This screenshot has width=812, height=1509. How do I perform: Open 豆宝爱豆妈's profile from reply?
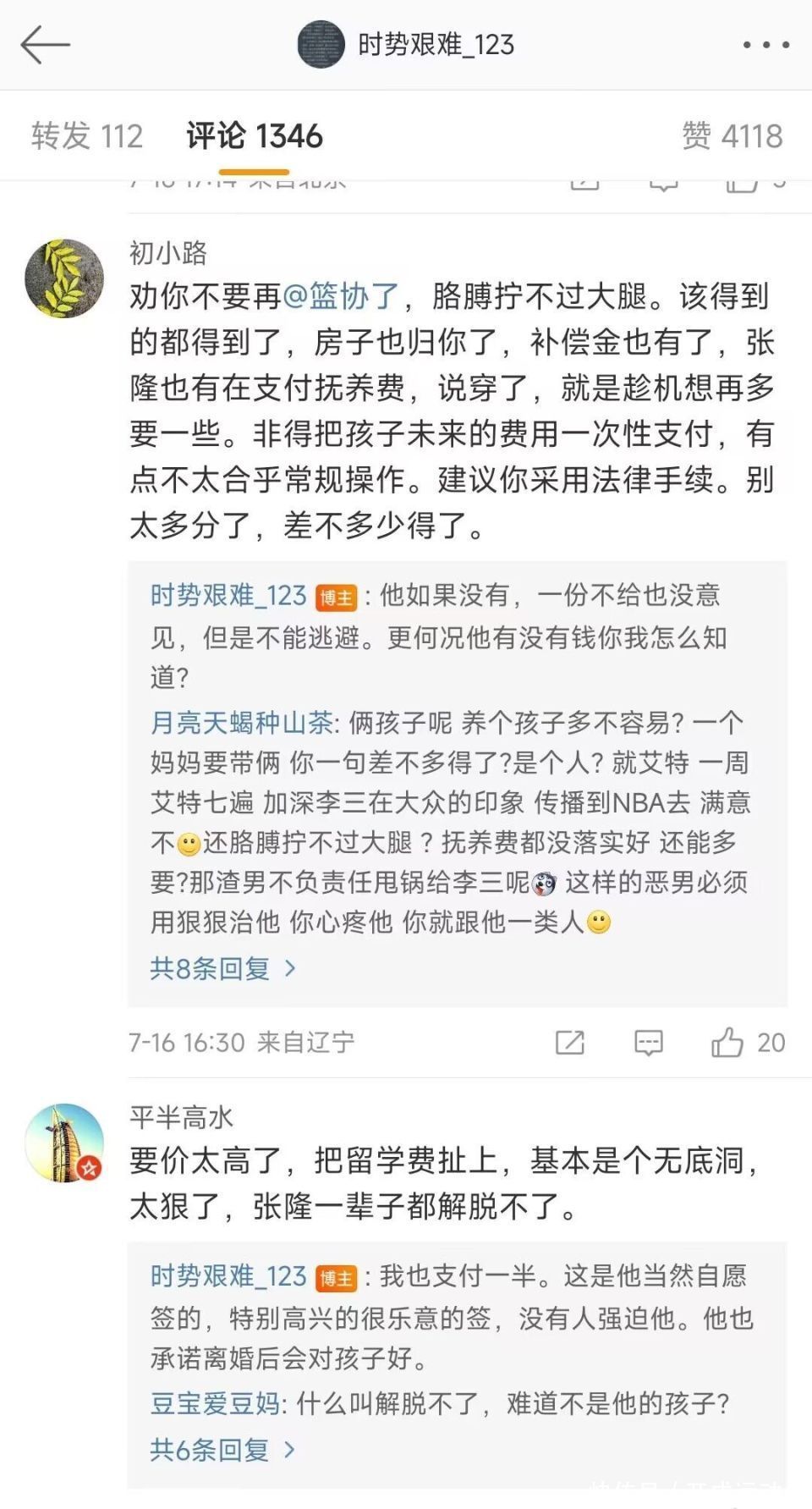(216, 1404)
